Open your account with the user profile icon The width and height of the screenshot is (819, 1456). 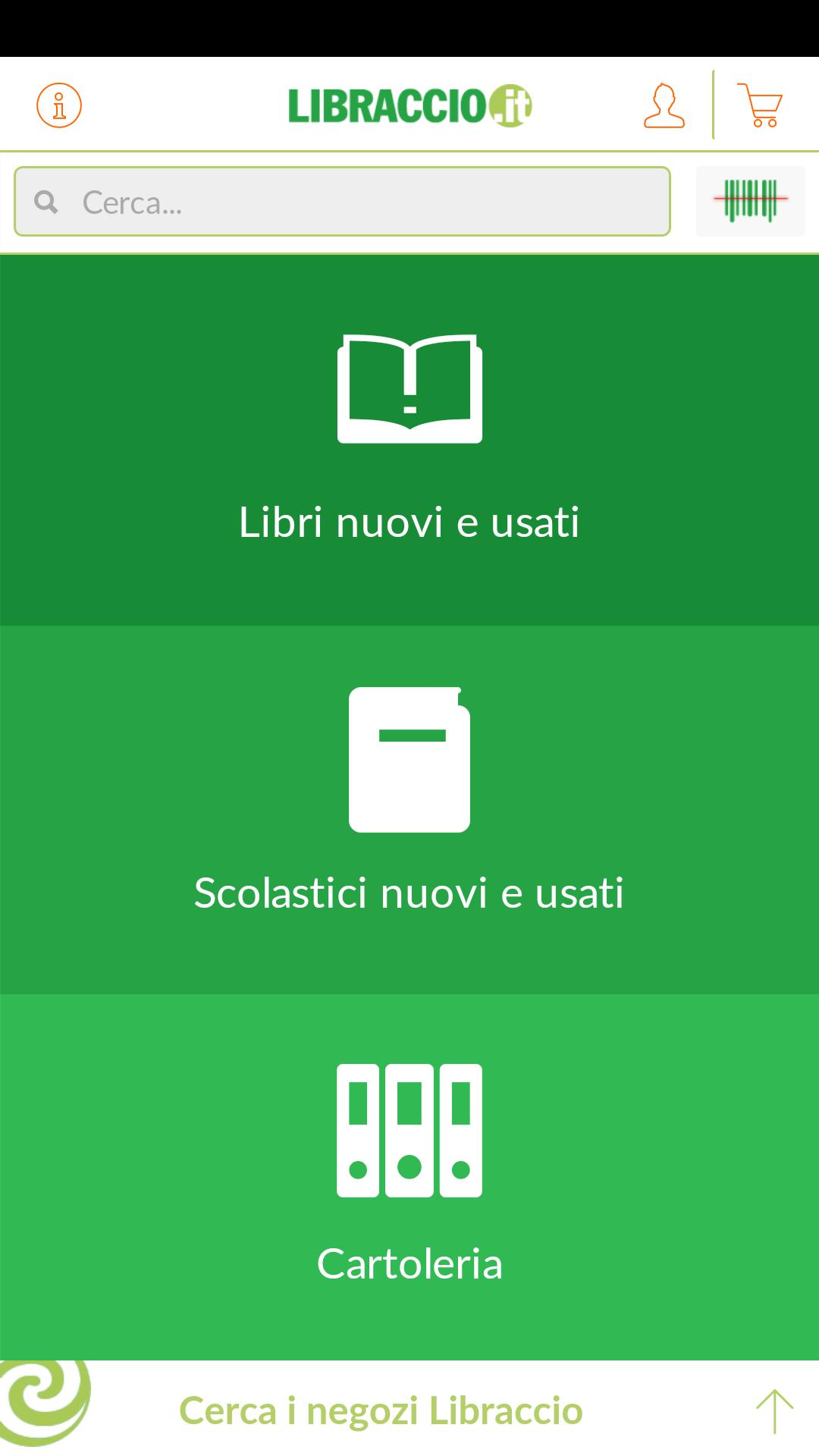(x=664, y=105)
